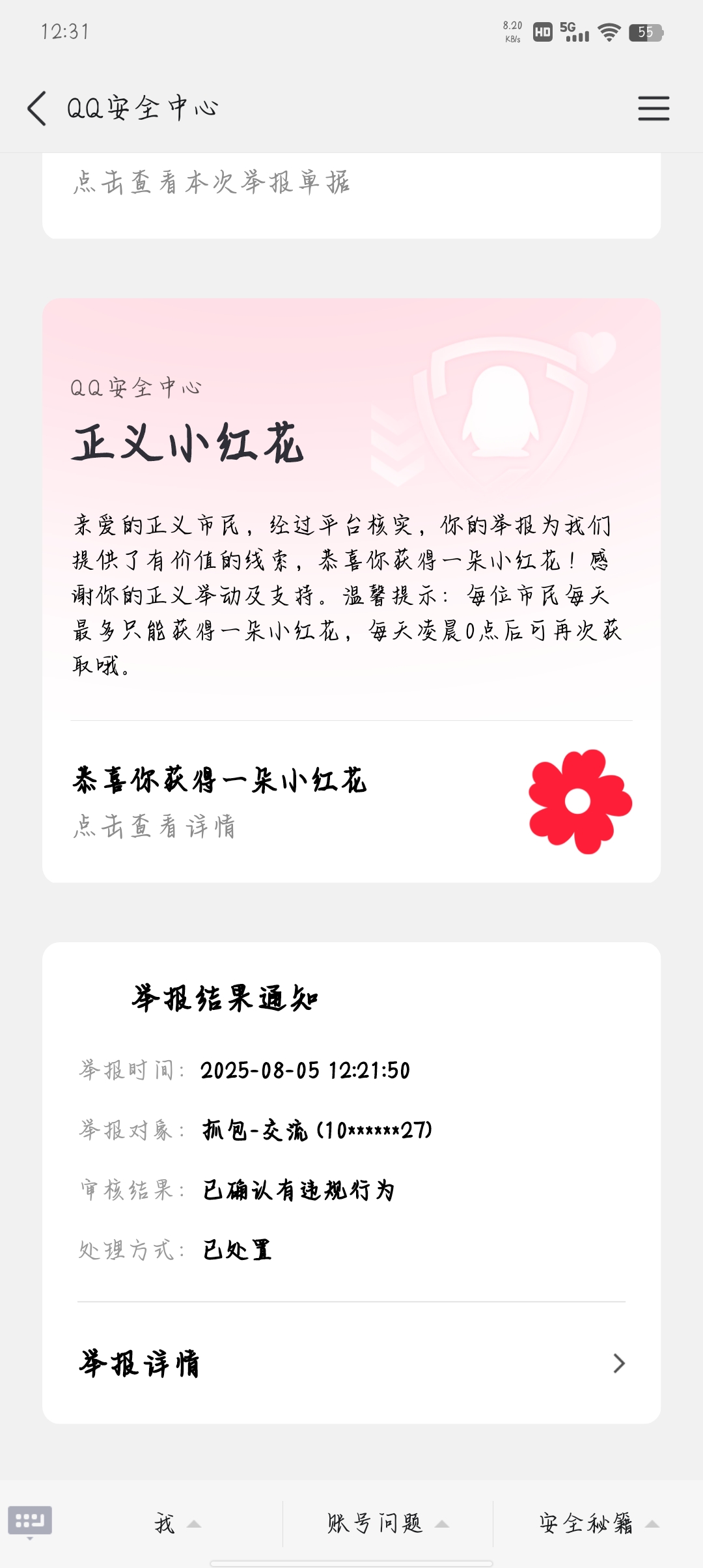Switch to keyboard input icon
Image resolution: width=703 pixels, height=1568 pixels.
pyautogui.click(x=30, y=1521)
